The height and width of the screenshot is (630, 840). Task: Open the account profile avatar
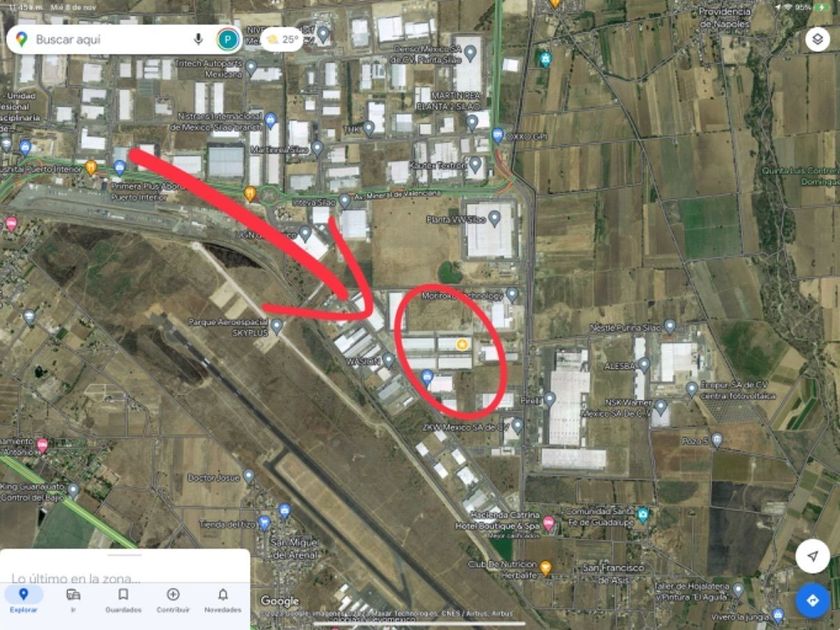click(228, 40)
